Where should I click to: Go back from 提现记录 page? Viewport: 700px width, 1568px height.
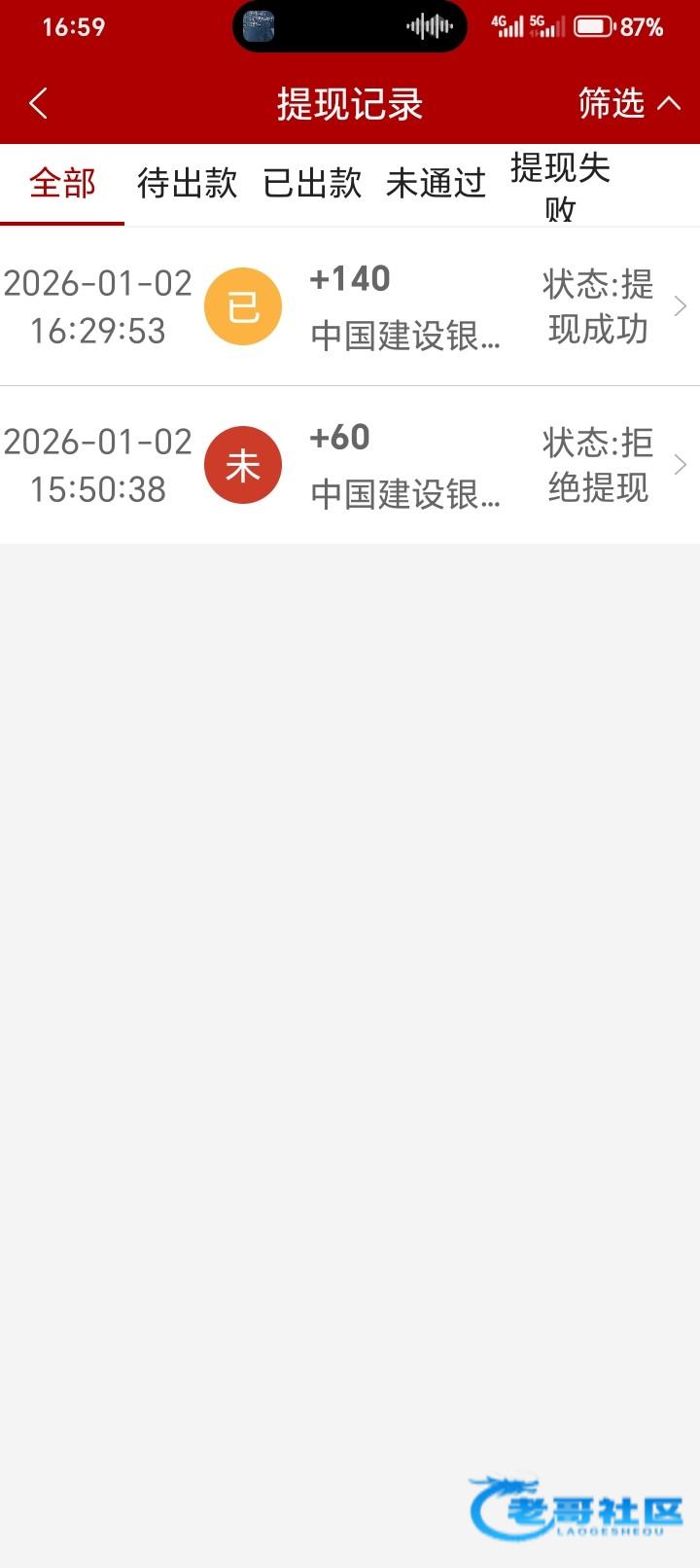39,103
